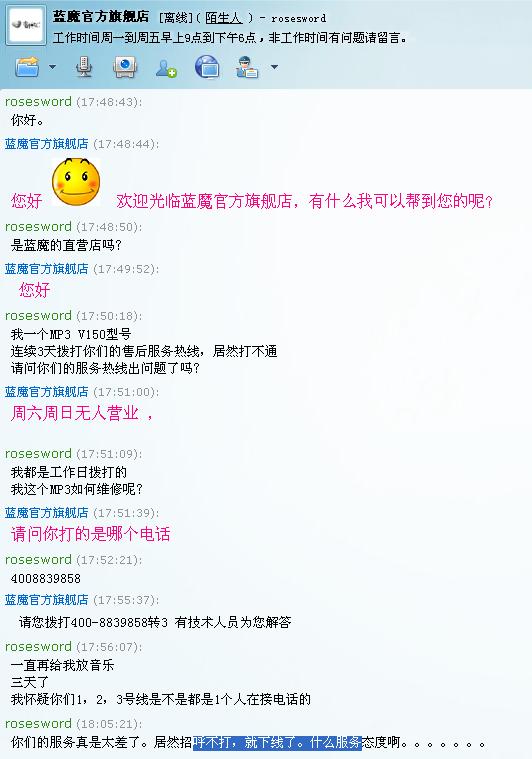Open the security officer report icon

(247, 67)
